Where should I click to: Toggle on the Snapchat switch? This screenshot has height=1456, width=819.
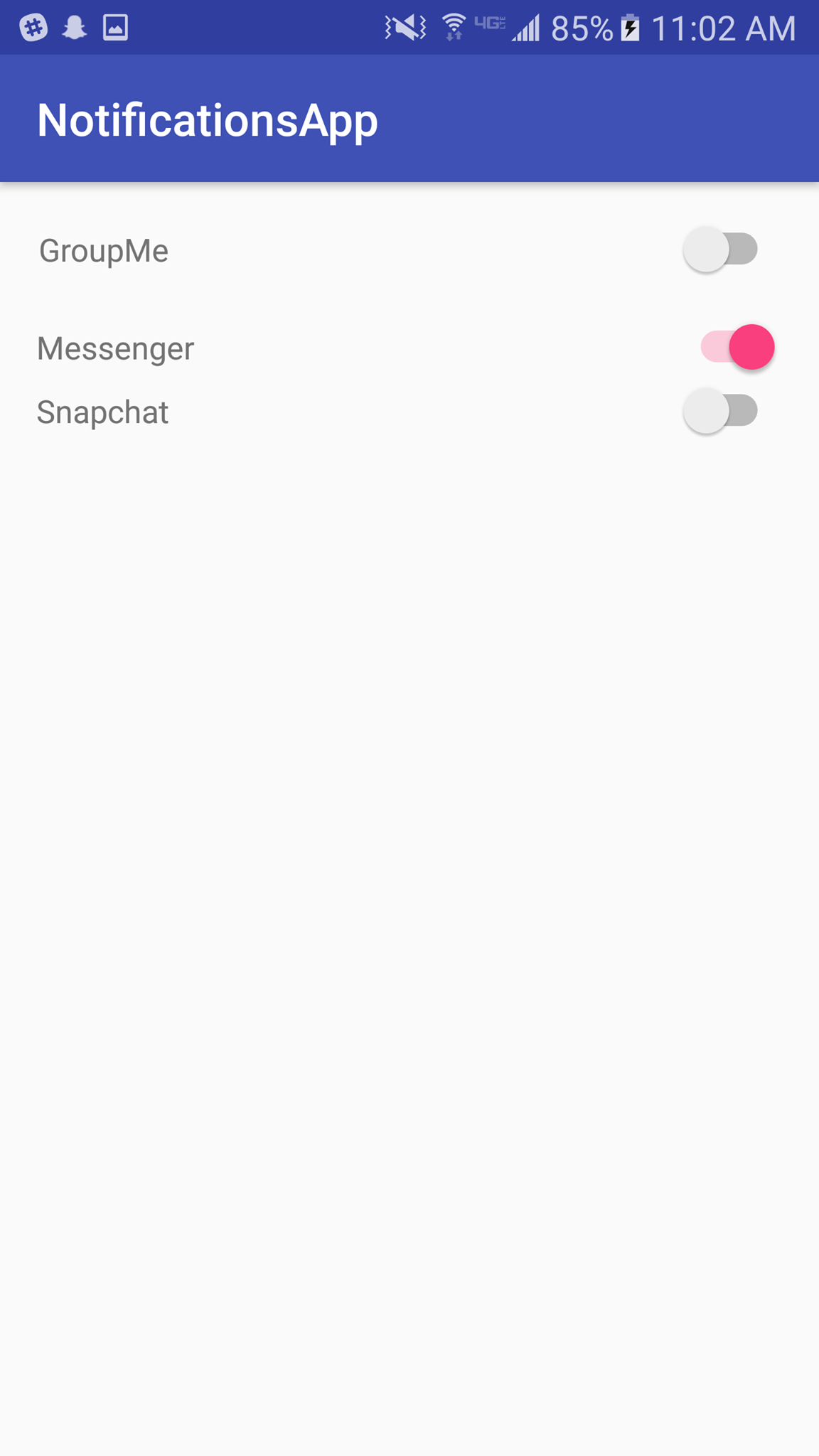click(720, 411)
